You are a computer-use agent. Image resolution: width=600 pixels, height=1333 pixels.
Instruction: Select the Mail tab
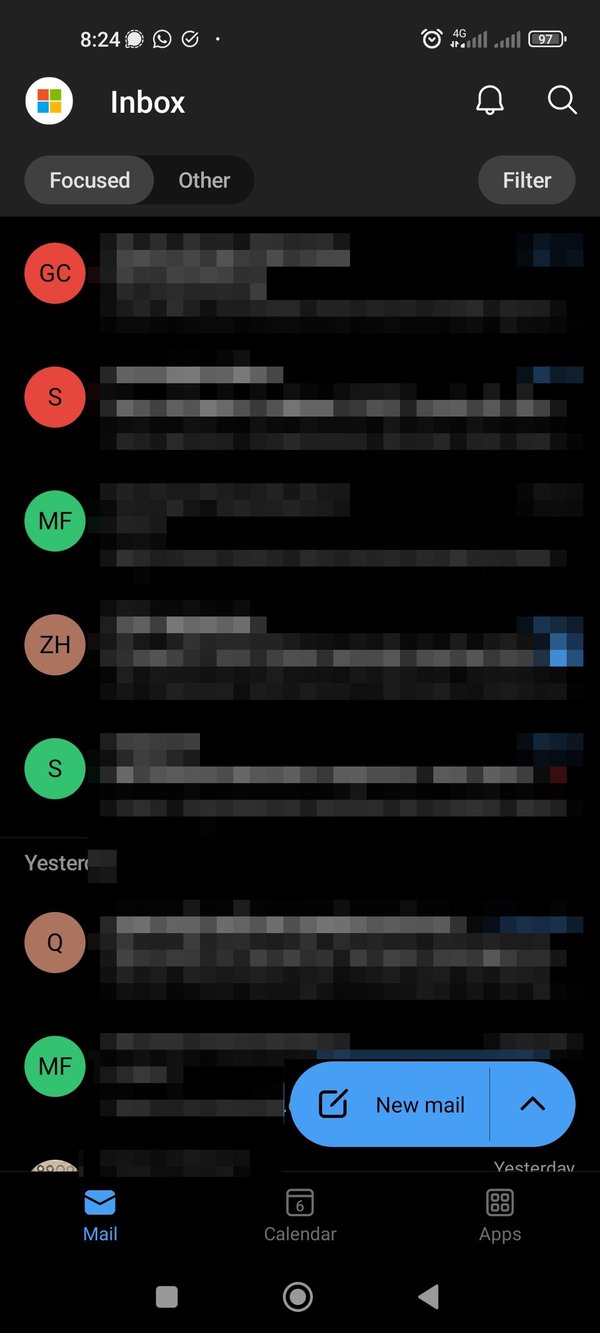point(100,1214)
